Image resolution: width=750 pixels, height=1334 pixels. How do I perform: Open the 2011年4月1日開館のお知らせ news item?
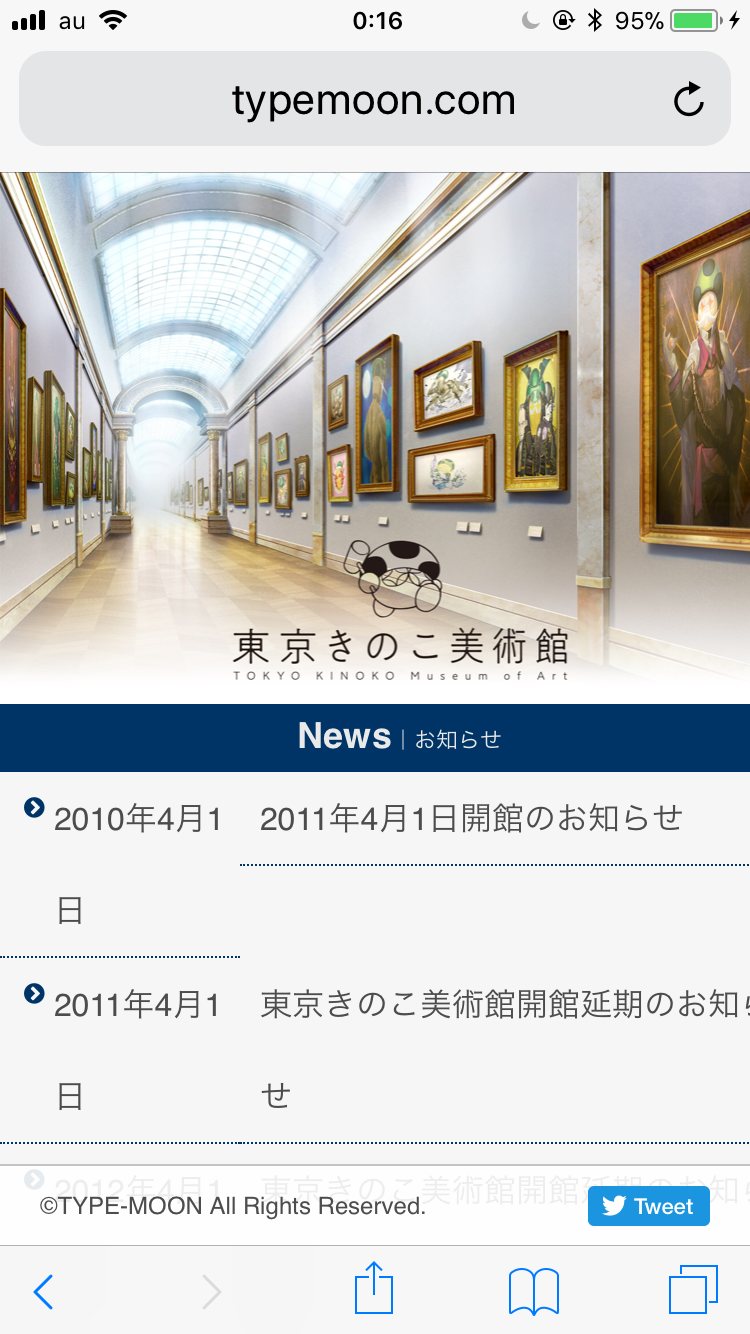[x=471, y=819]
